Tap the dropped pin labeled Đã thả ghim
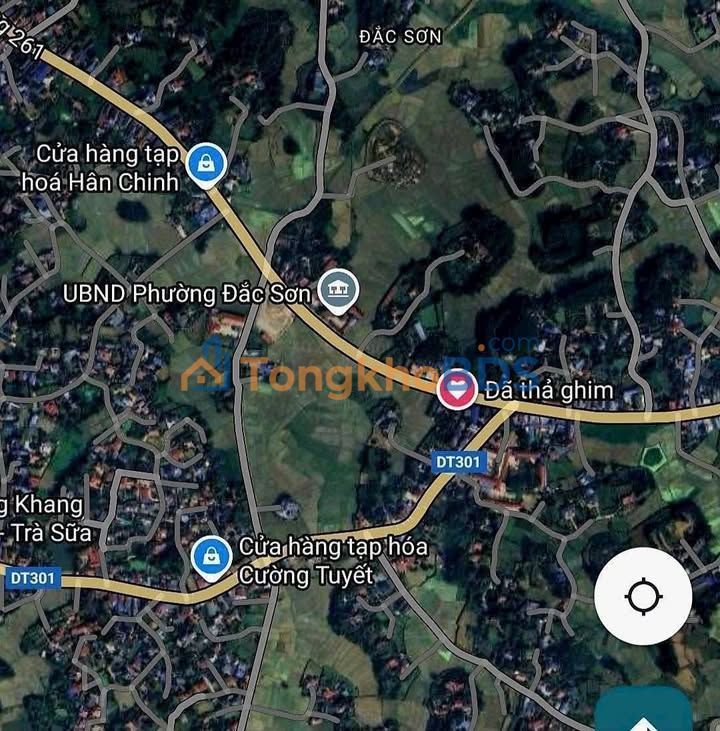This screenshot has width=720, height=731. click(x=457, y=388)
